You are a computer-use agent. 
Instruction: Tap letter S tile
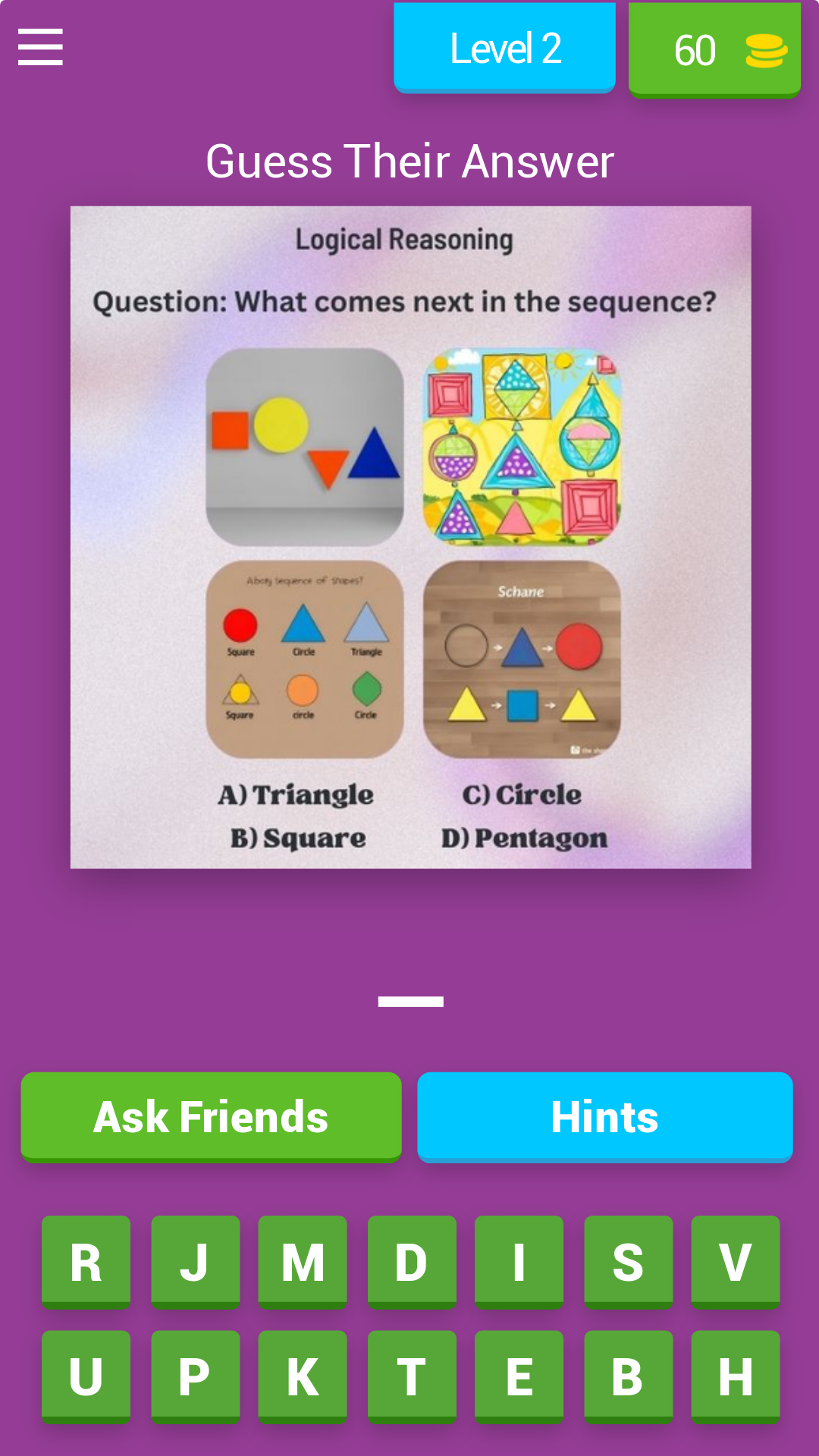click(628, 1263)
